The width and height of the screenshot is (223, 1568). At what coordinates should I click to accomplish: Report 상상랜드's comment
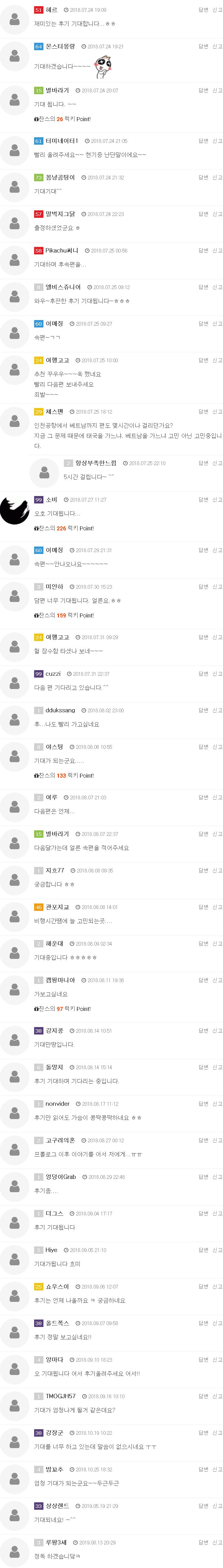(x=217, y=1505)
